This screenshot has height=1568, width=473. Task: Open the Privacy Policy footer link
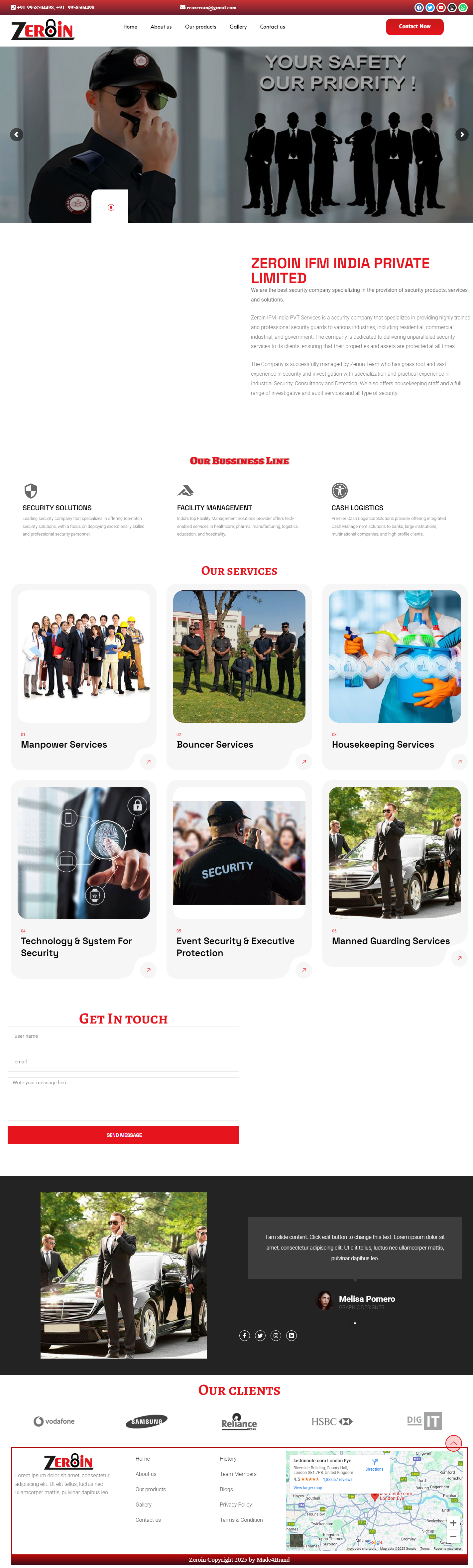pos(236,1505)
